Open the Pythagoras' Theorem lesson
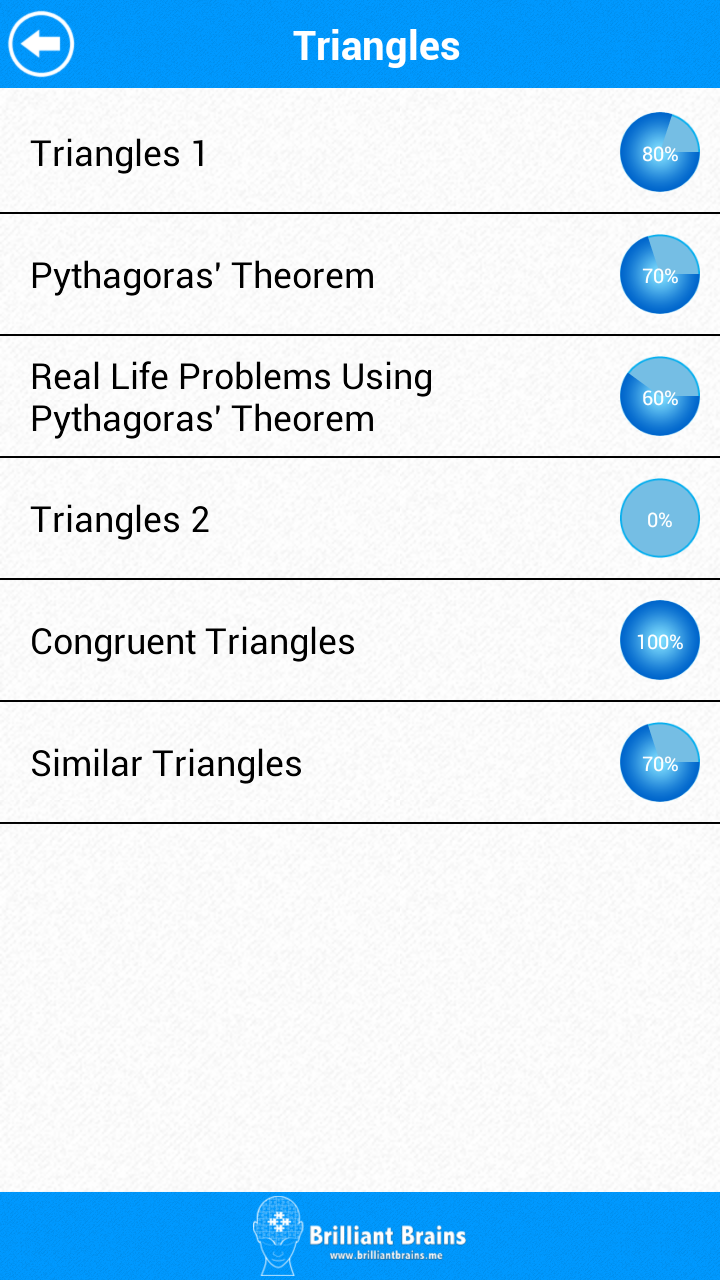The width and height of the screenshot is (720, 1280). [x=300, y=274]
